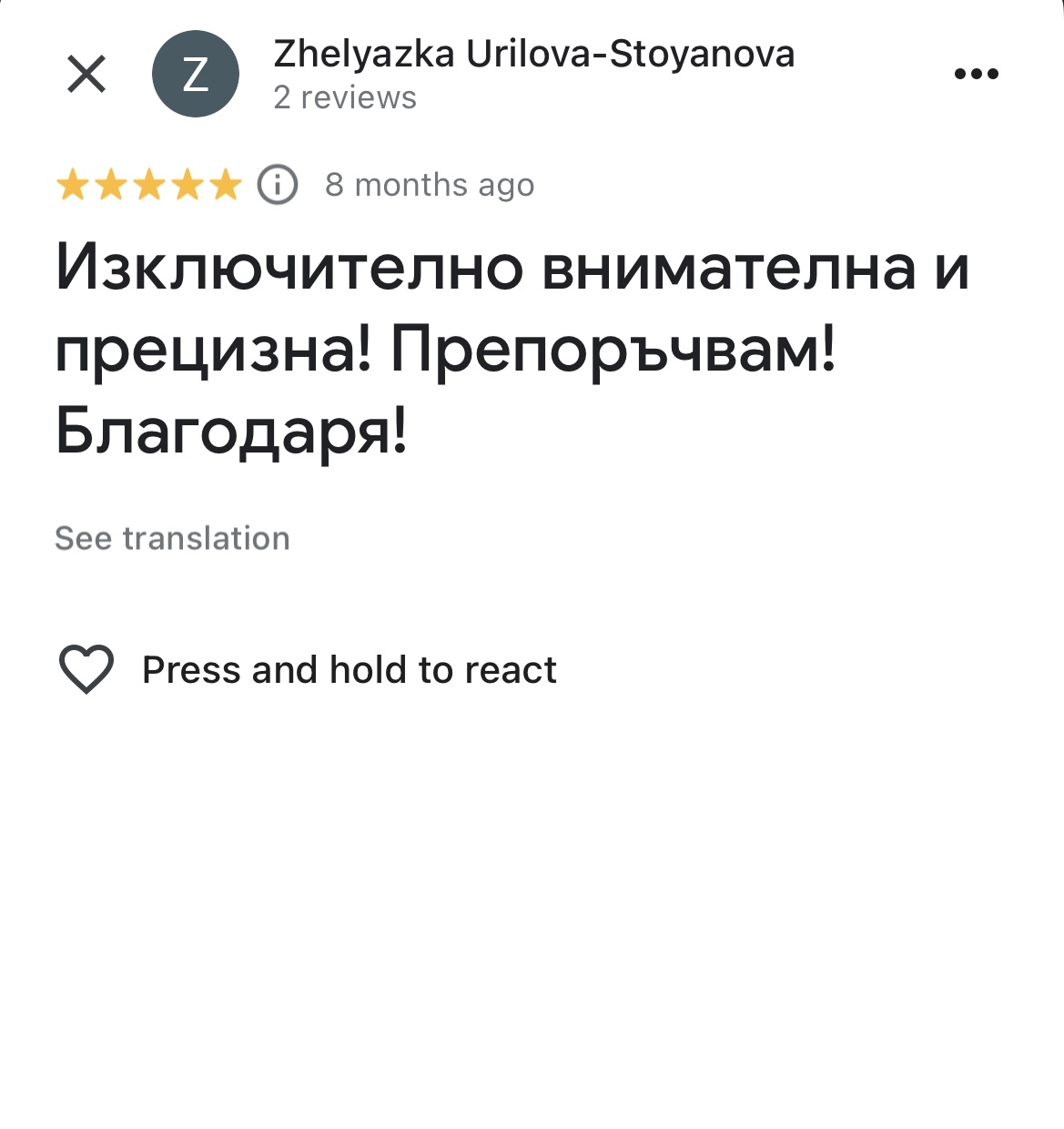Like the review with the heart icon
The height and width of the screenshot is (1129, 1064).
tap(86, 669)
